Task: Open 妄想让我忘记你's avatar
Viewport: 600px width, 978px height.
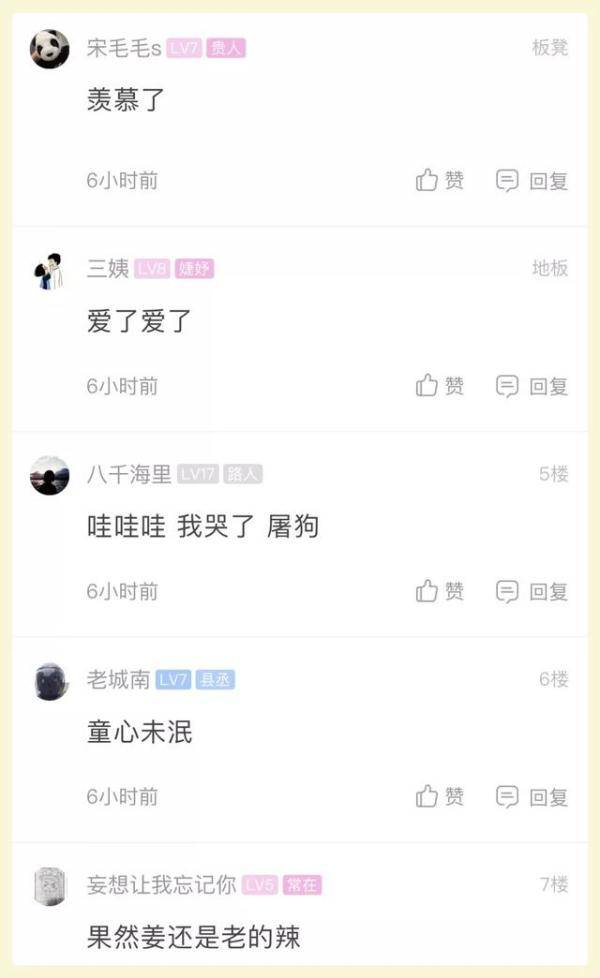Action: [x=50, y=886]
